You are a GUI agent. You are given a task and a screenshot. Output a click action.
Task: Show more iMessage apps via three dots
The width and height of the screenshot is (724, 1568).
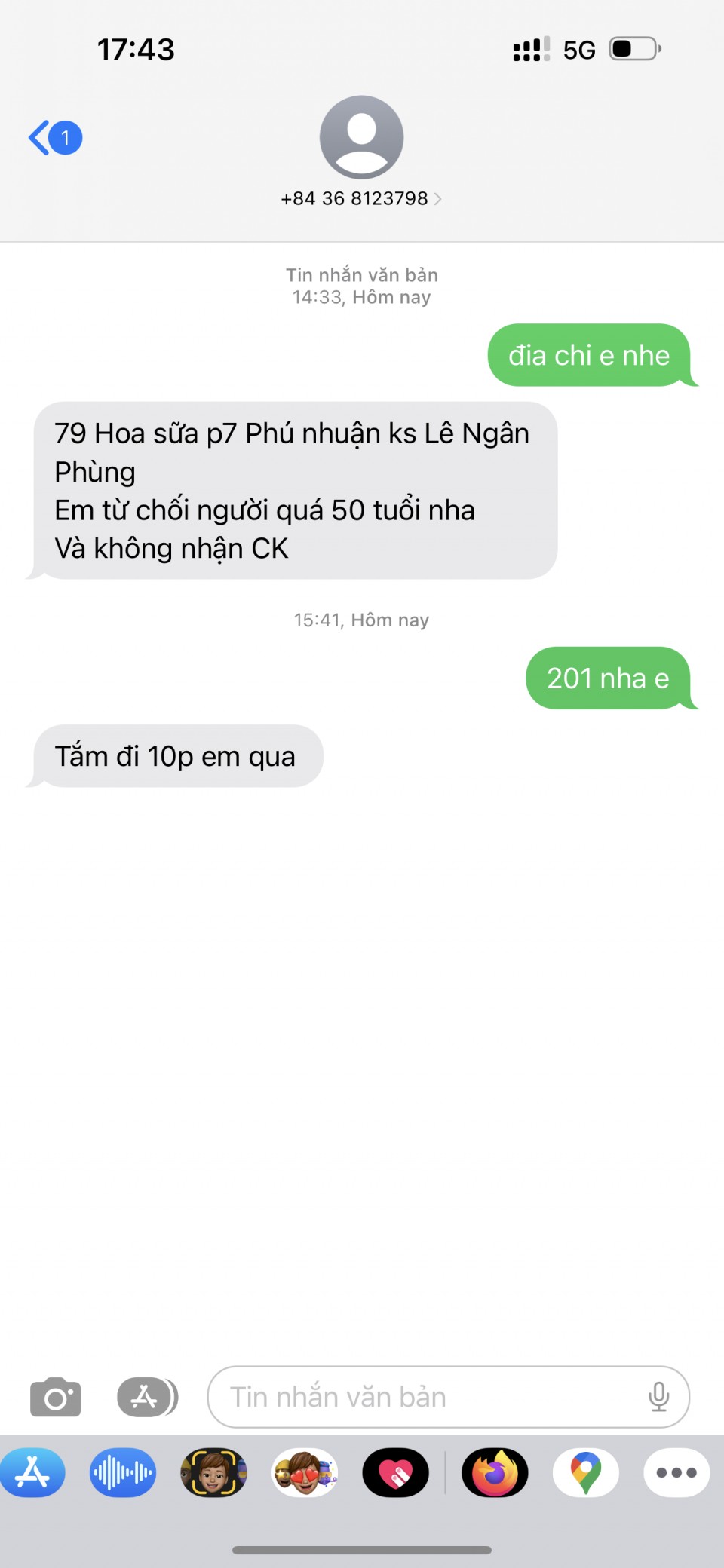point(676,1472)
